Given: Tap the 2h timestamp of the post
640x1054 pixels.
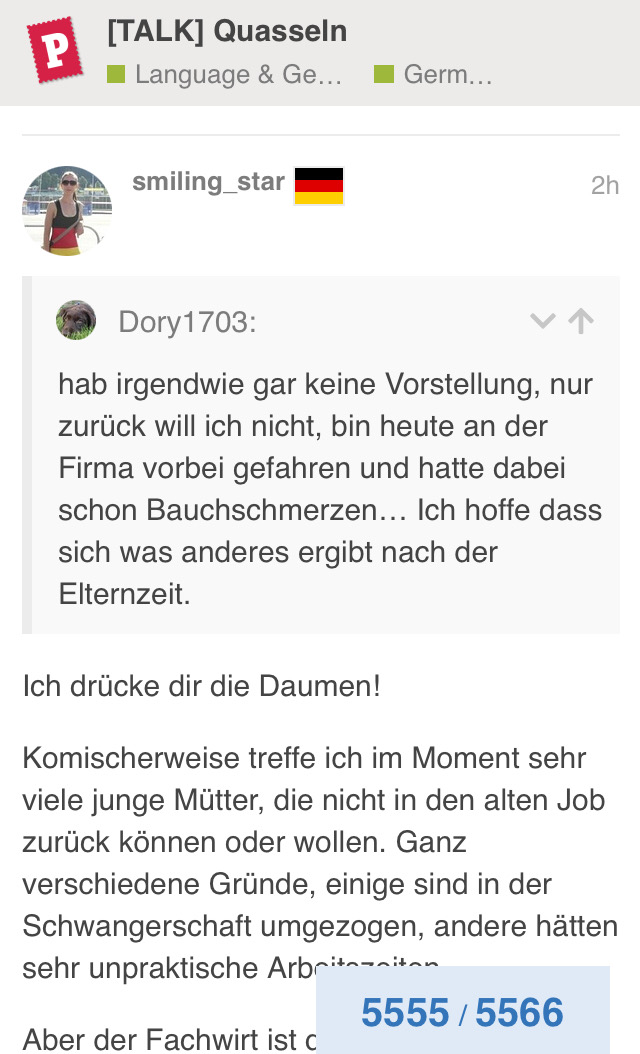Looking at the screenshot, I should click(x=604, y=186).
